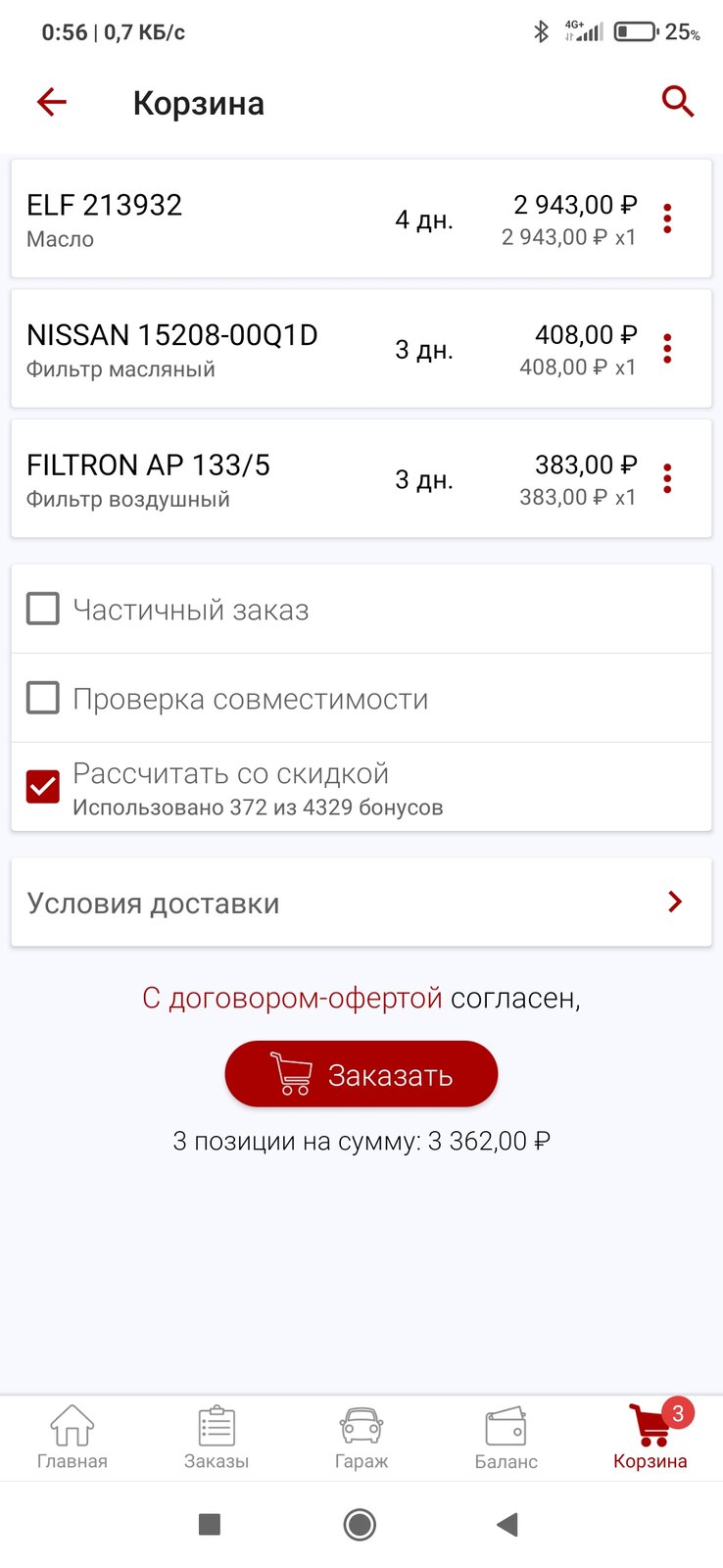Switch to the Главная tab
Screen dimensions: 723x1568
72,1438
